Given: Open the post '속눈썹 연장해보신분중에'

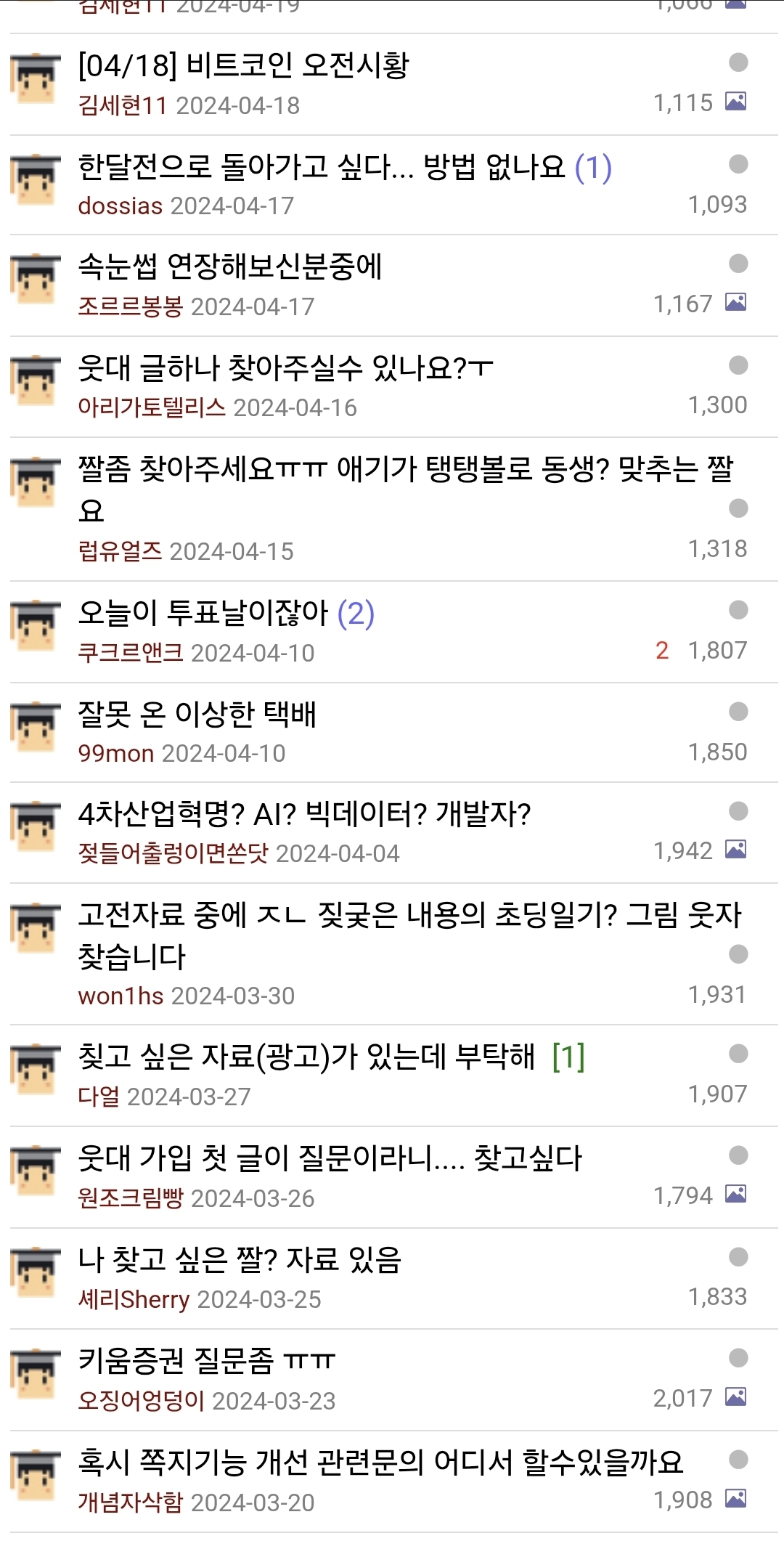Looking at the screenshot, I should [x=230, y=267].
